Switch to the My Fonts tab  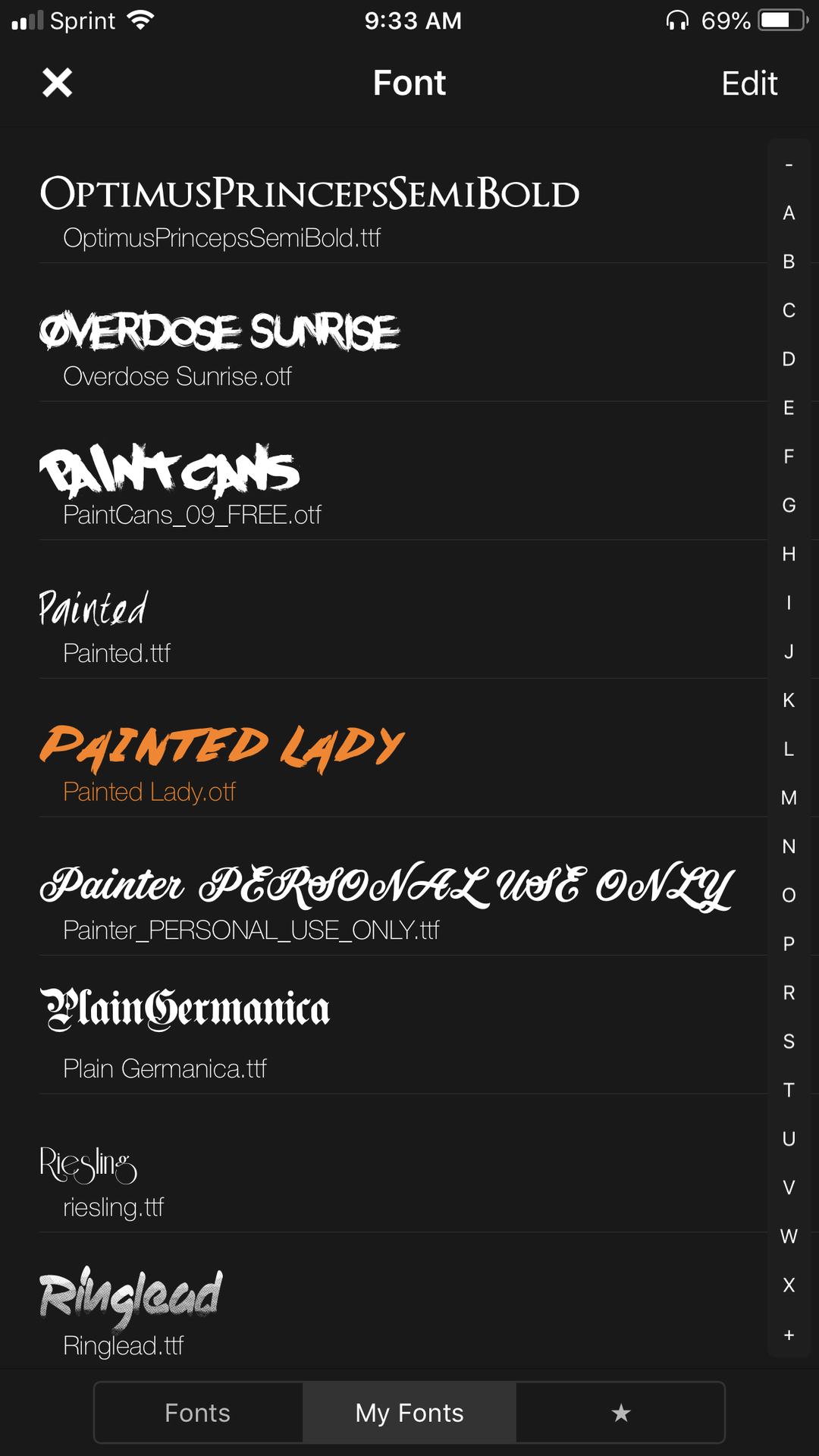409,1413
